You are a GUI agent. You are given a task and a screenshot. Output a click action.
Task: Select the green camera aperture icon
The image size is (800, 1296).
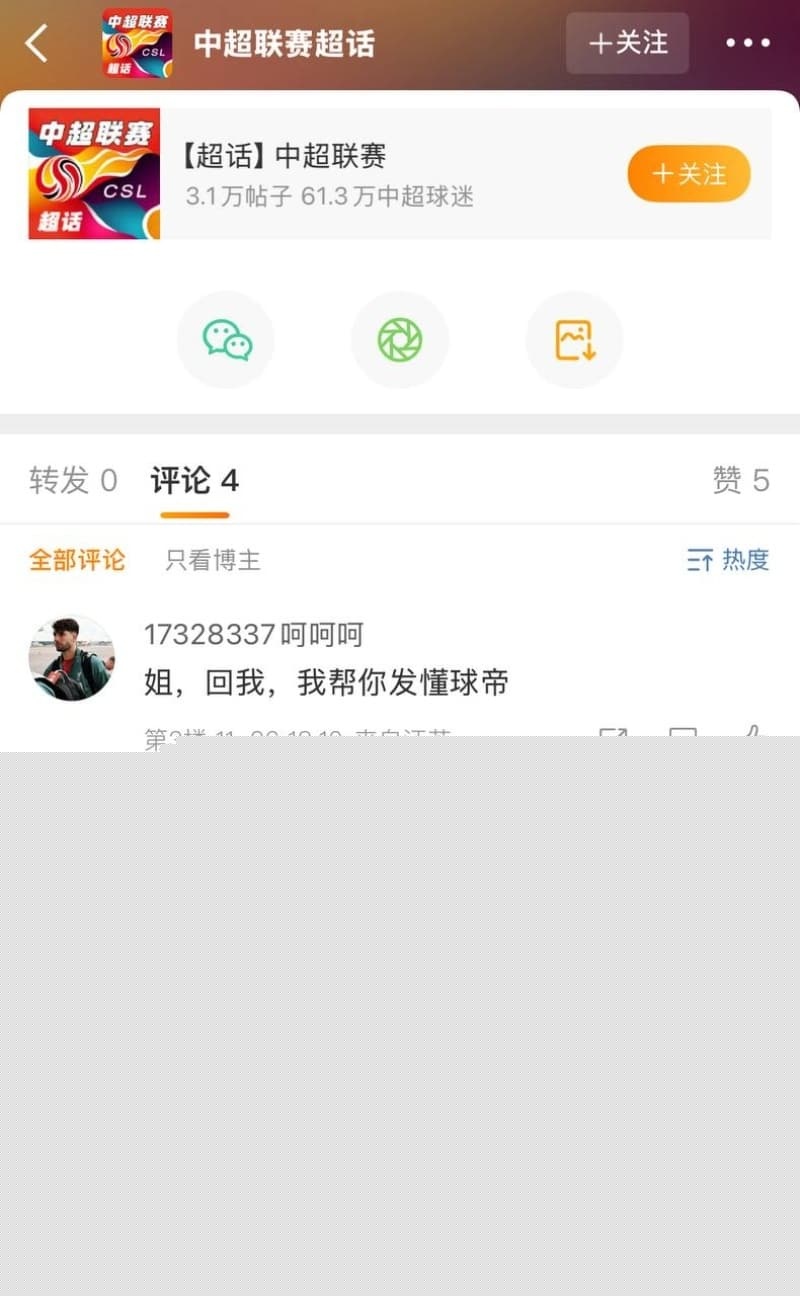pyautogui.click(x=400, y=339)
